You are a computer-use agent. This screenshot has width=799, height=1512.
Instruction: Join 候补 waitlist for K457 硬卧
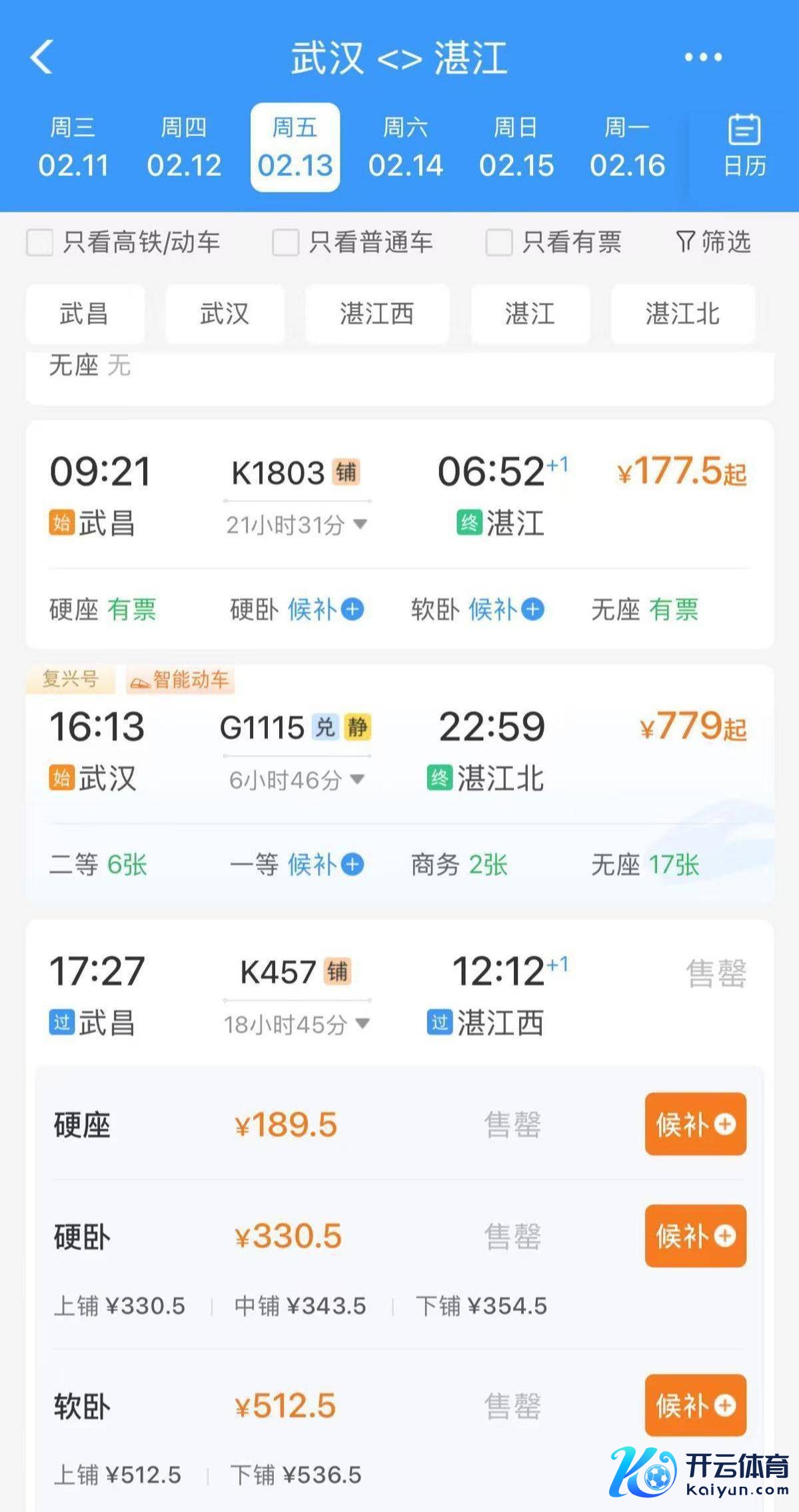[695, 1236]
